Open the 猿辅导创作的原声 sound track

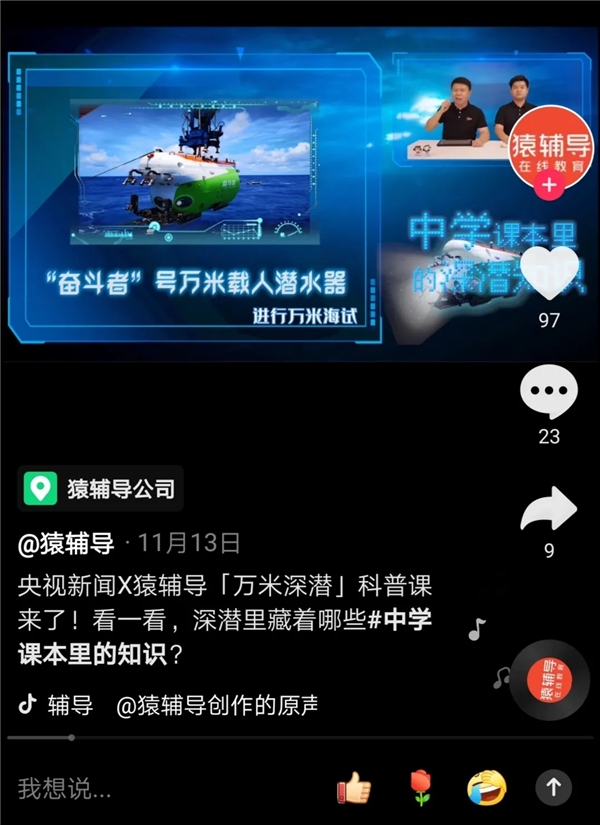(218, 705)
